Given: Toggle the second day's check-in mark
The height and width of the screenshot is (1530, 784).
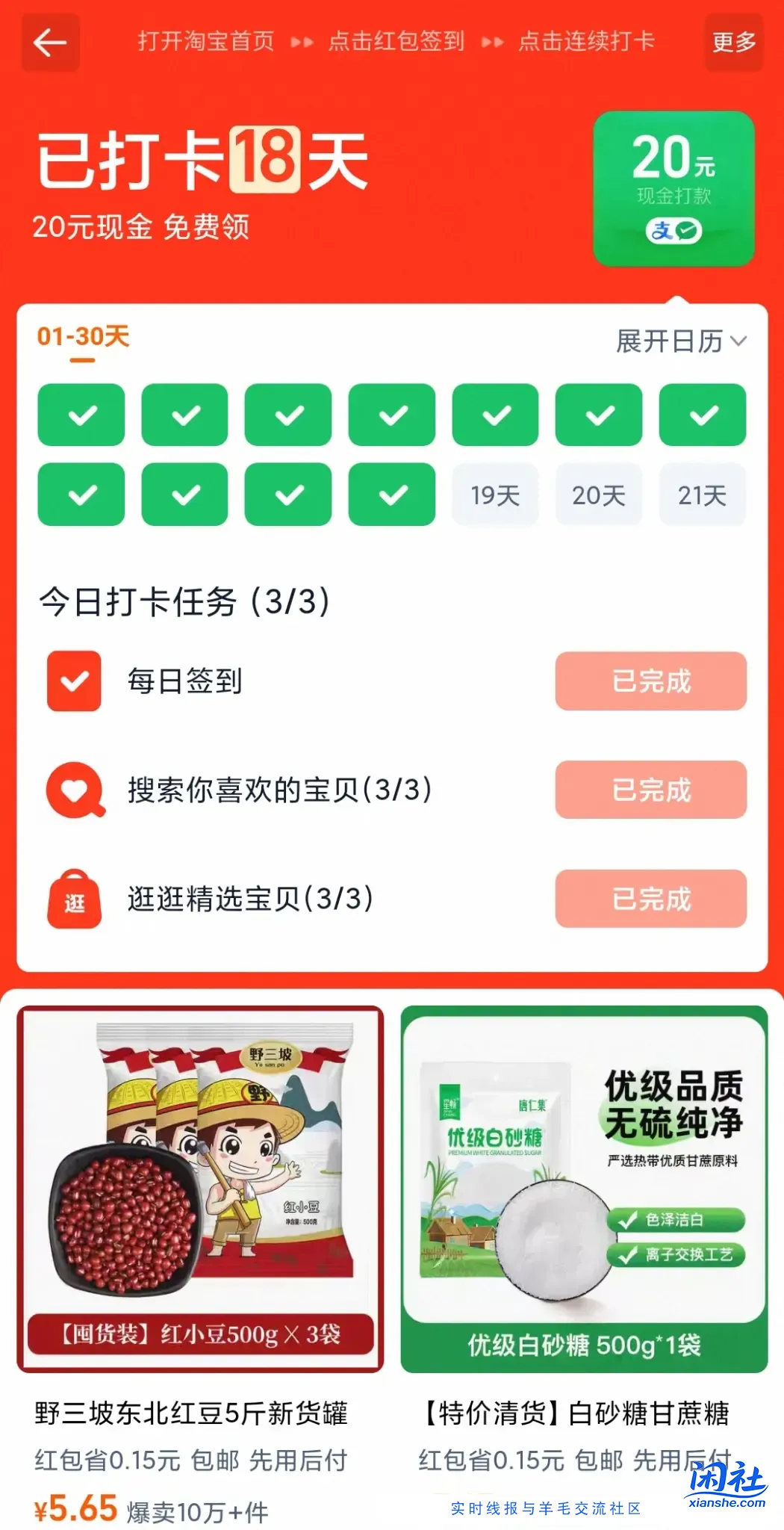Looking at the screenshot, I should tap(184, 415).
